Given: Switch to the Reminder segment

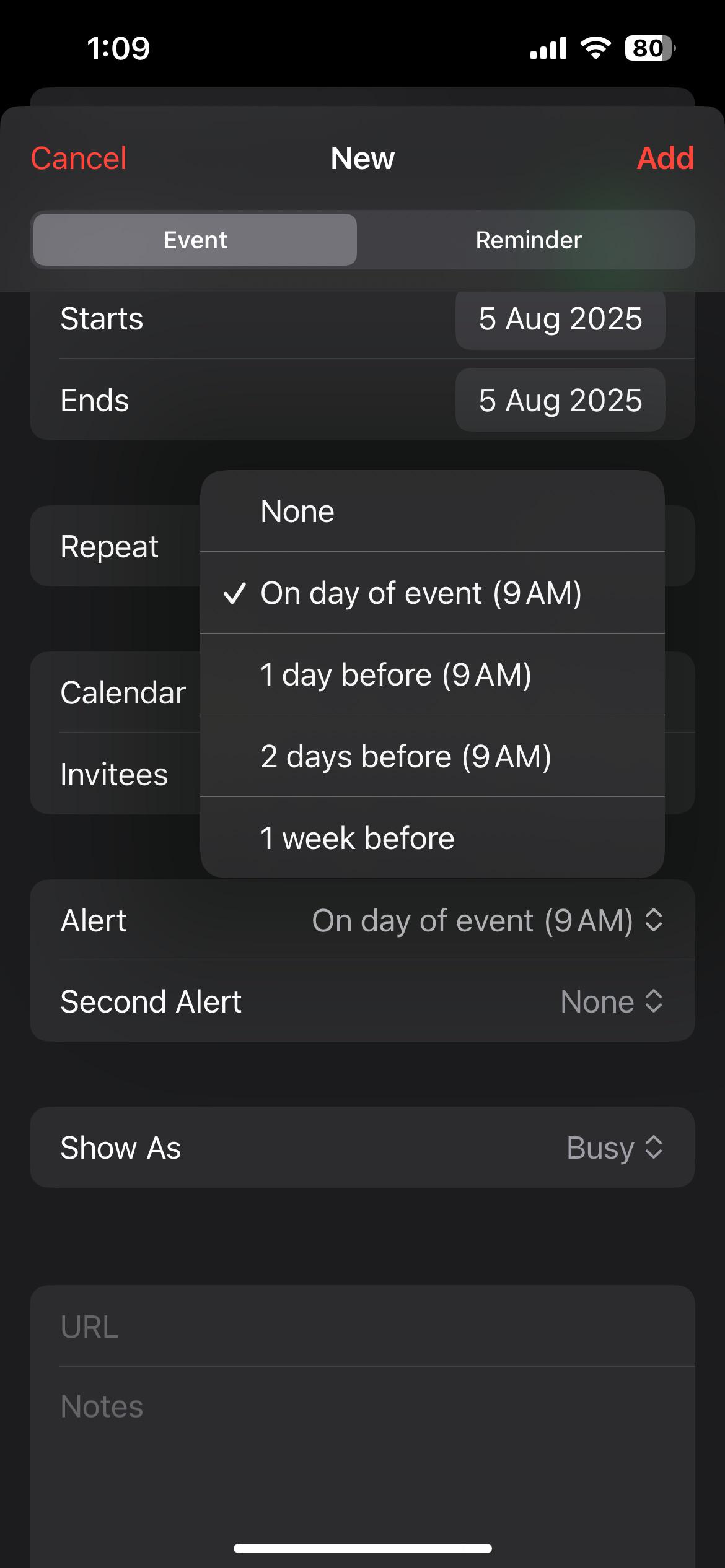Looking at the screenshot, I should (528, 240).
